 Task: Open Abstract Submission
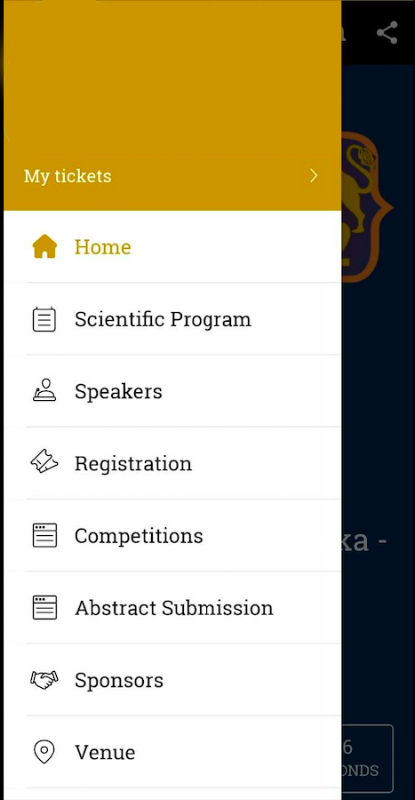172,608
